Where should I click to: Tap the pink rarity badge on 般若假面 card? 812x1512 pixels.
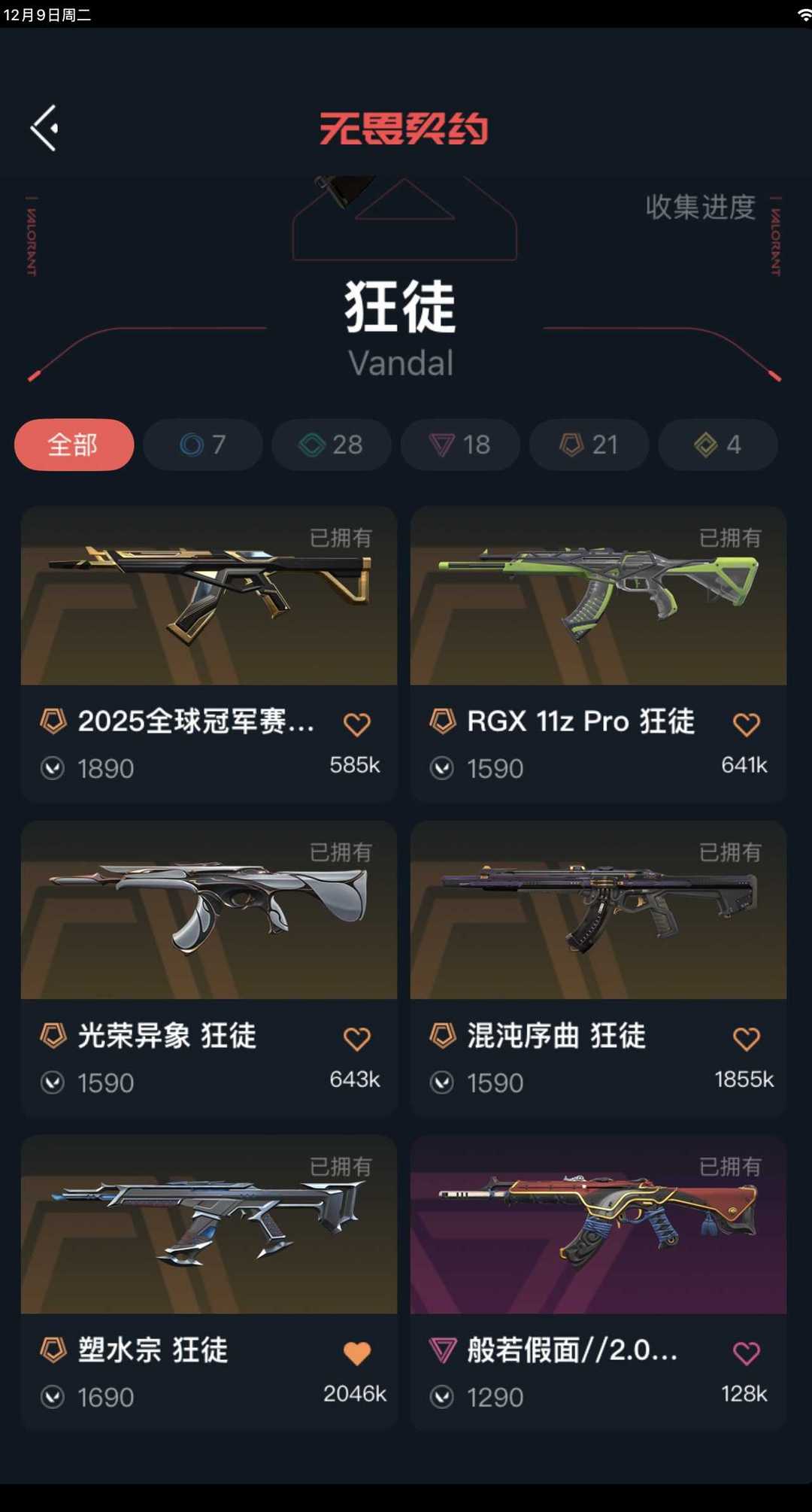pyautogui.click(x=443, y=1350)
